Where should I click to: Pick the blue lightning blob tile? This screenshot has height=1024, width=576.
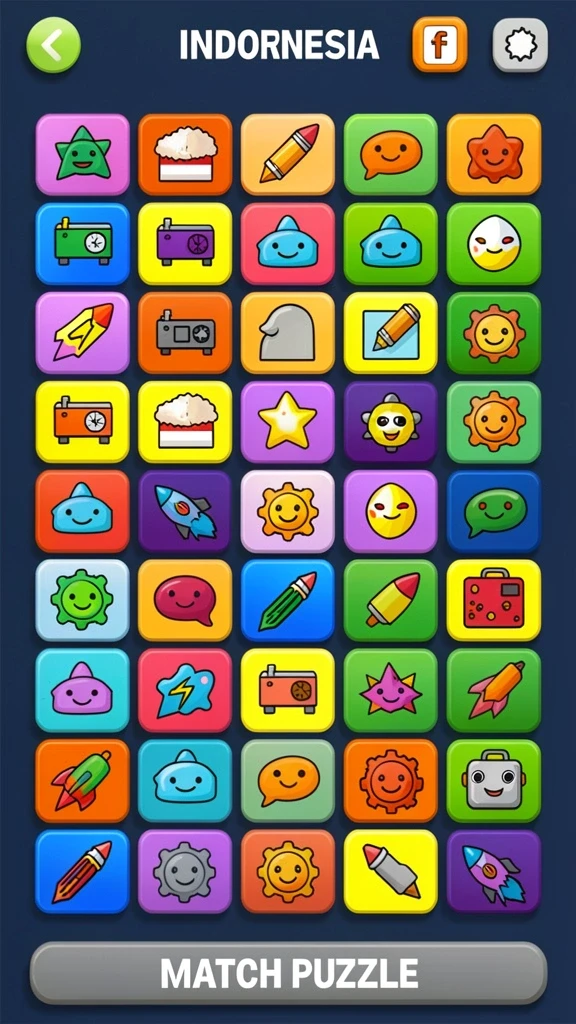(185, 690)
